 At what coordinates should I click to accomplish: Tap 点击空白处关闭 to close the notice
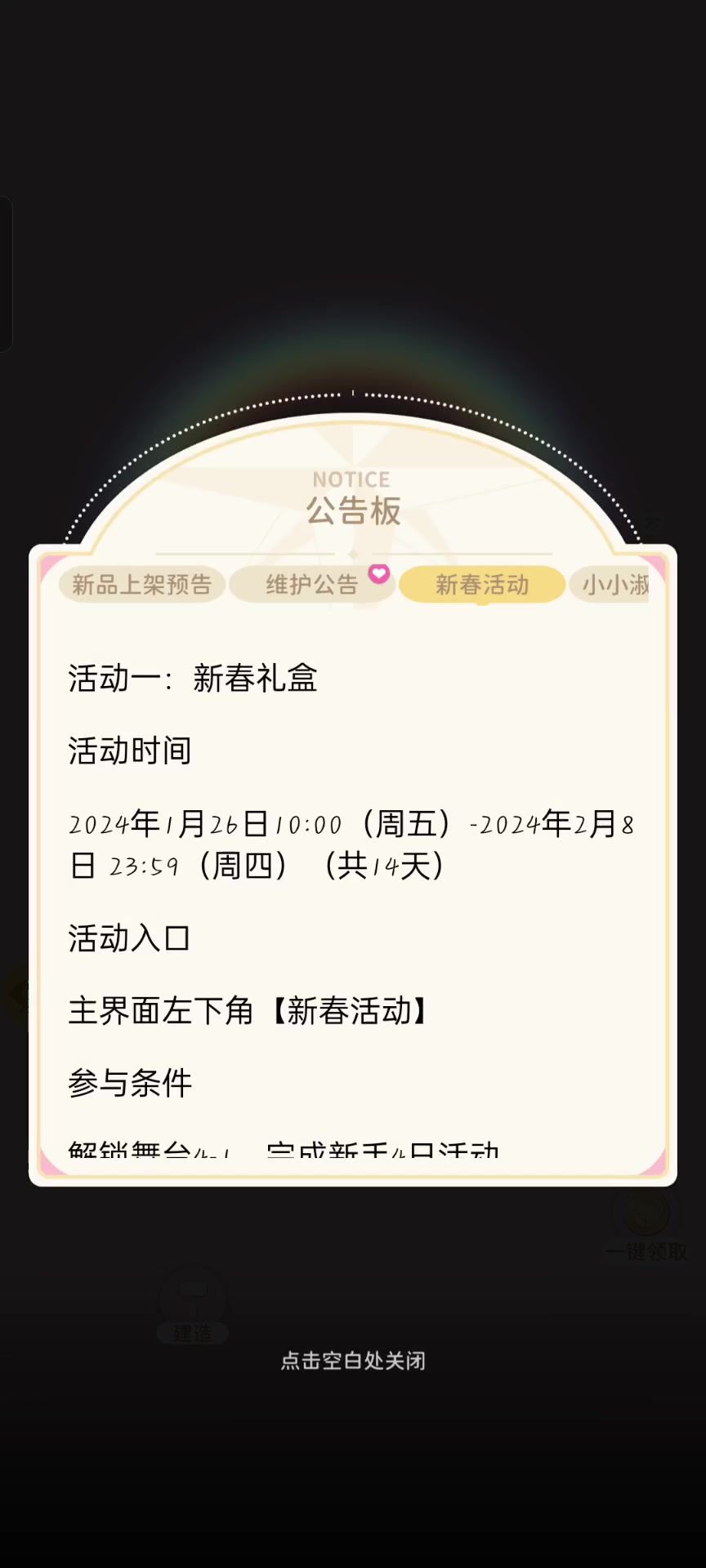click(x=353, y=1361)
